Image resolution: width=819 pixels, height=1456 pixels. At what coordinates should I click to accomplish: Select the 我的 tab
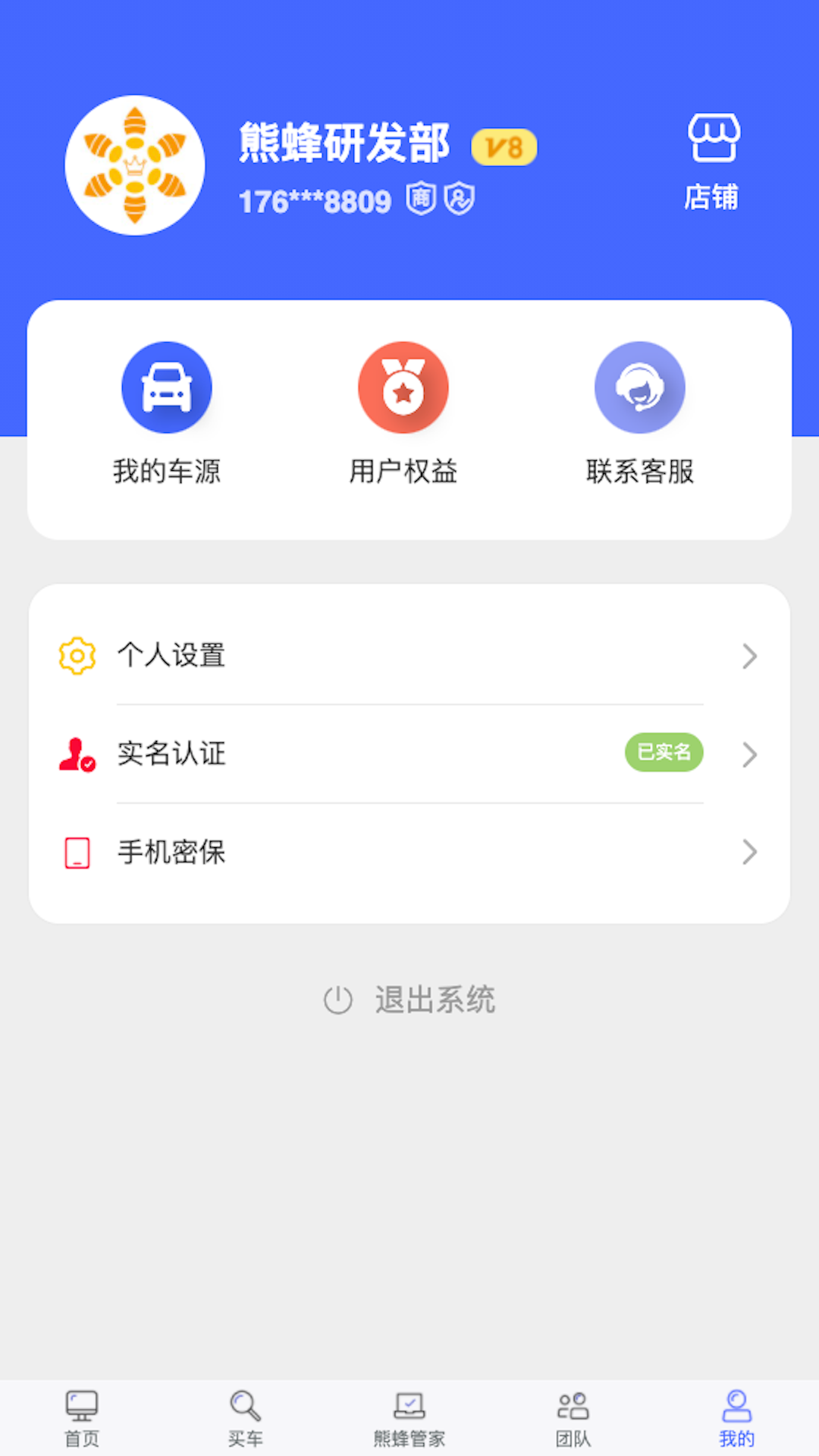coord(736,1418)
